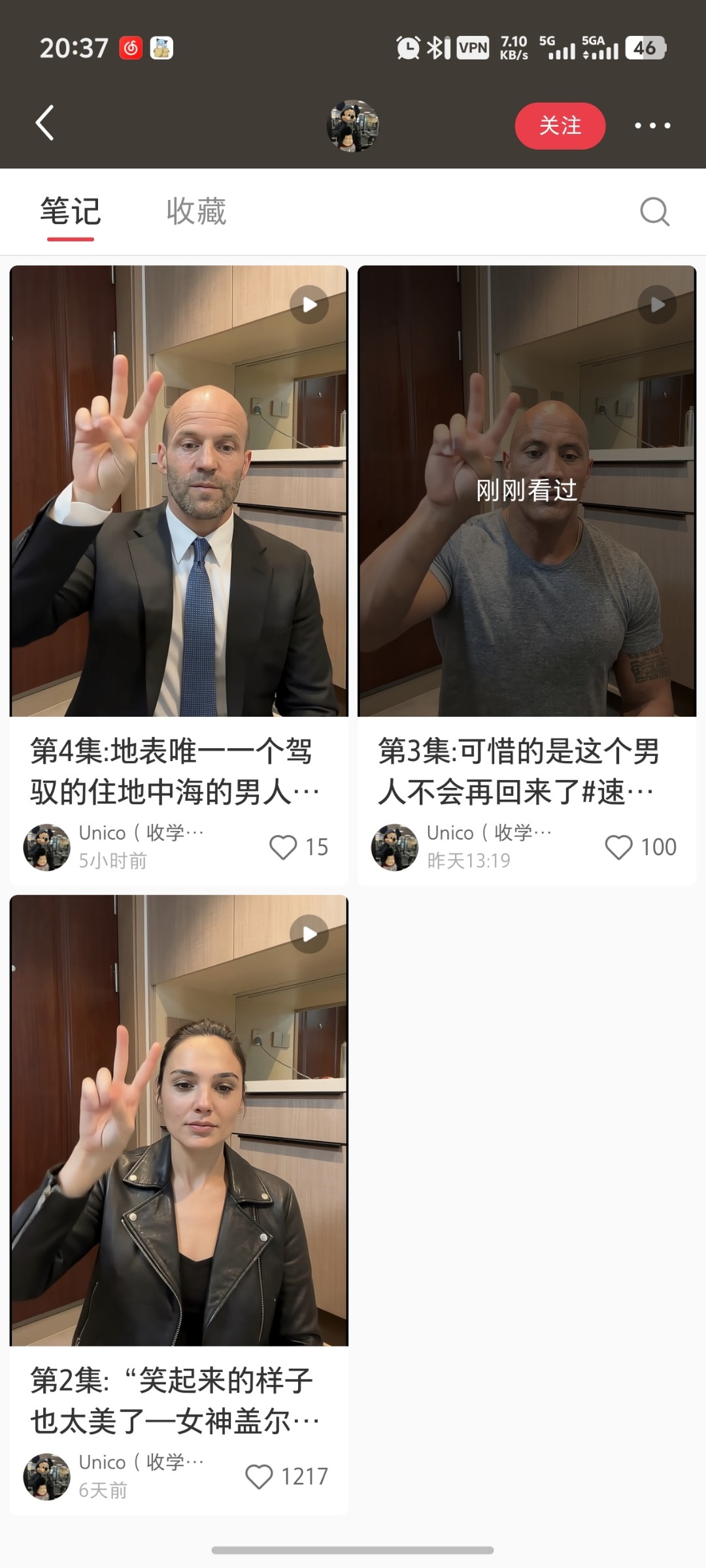Select the 笔记 tab
Screen dimensions: 706x1568
[71, 212]
